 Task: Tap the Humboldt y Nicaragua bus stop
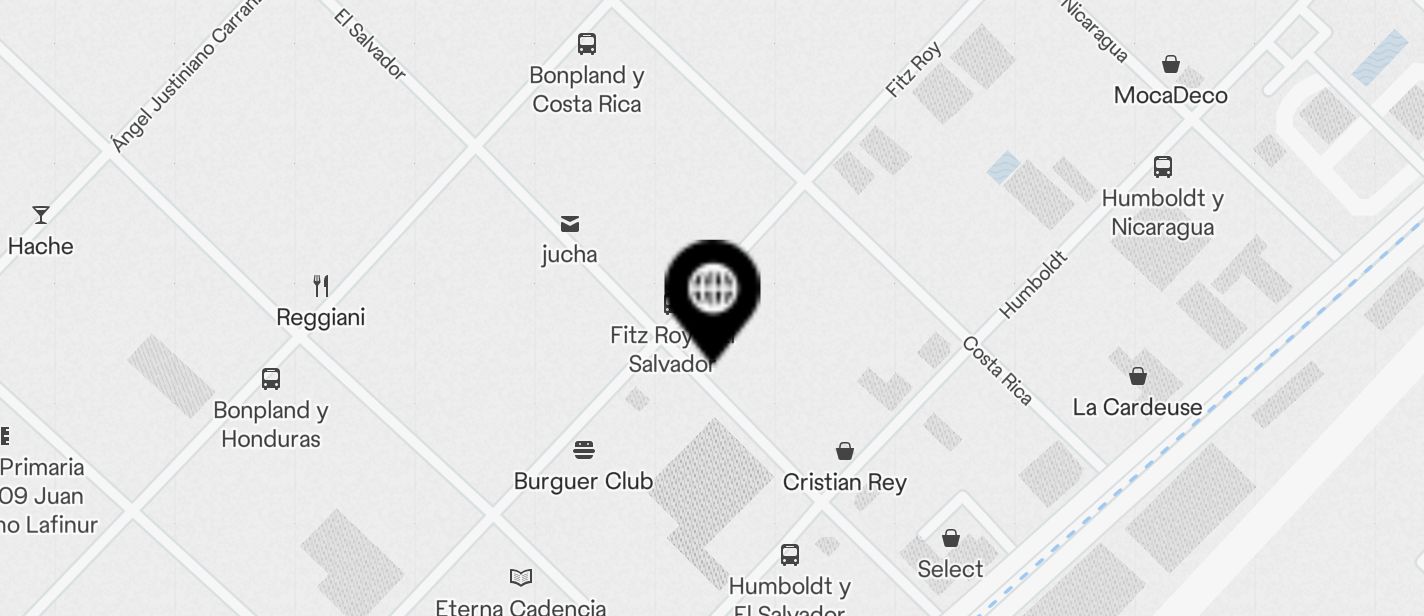tap(1162, 167)
